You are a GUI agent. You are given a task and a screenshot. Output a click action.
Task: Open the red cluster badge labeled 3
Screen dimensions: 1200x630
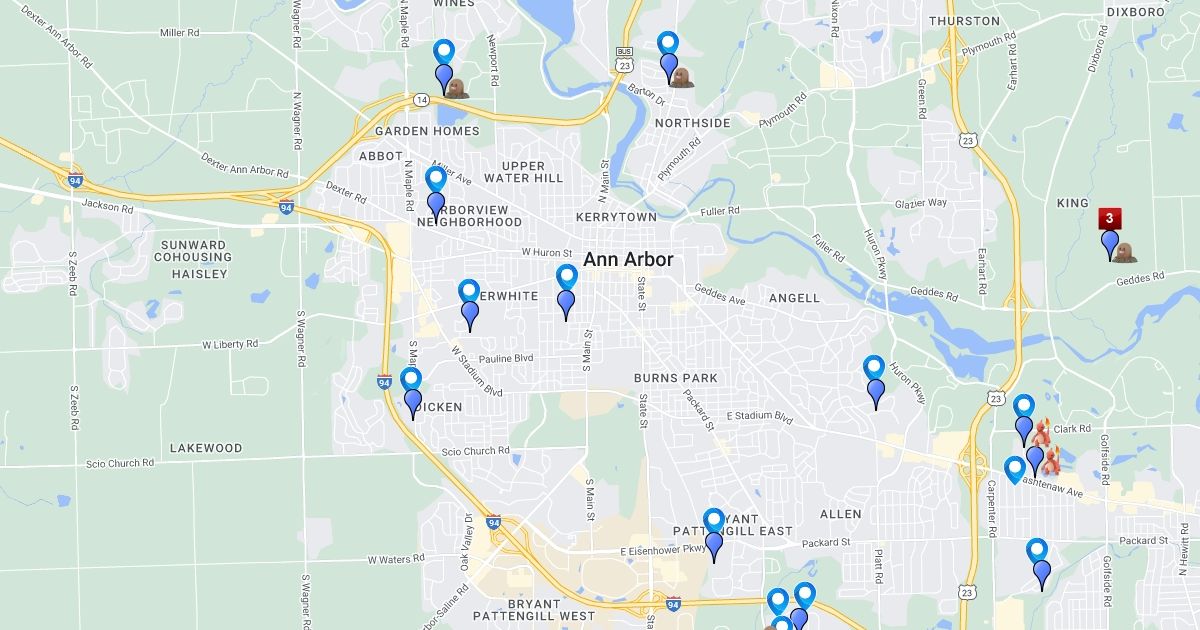click(x=1109, y=219)
